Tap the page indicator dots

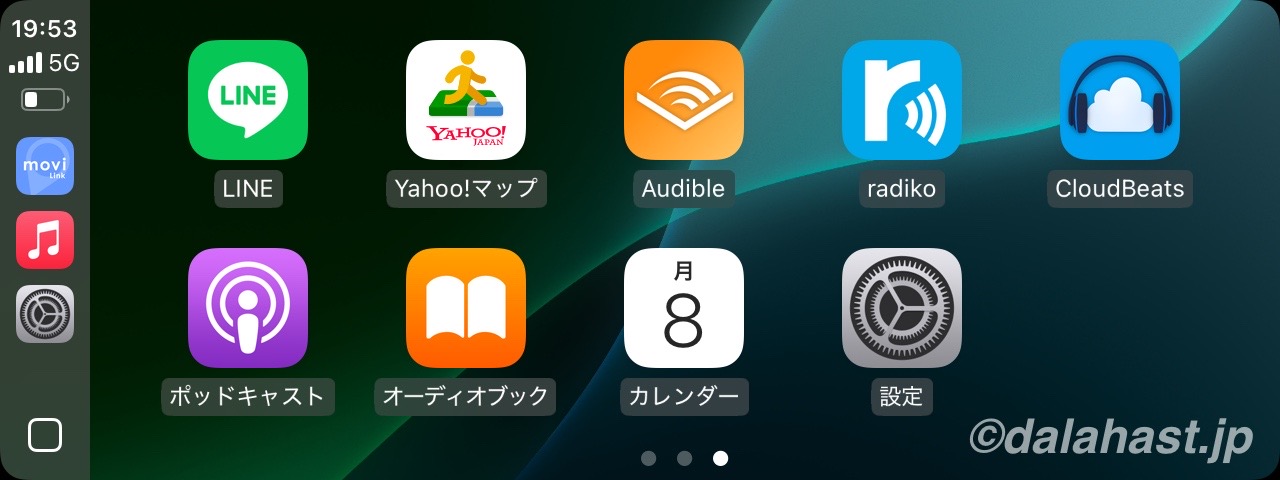(x=684, y=459)
